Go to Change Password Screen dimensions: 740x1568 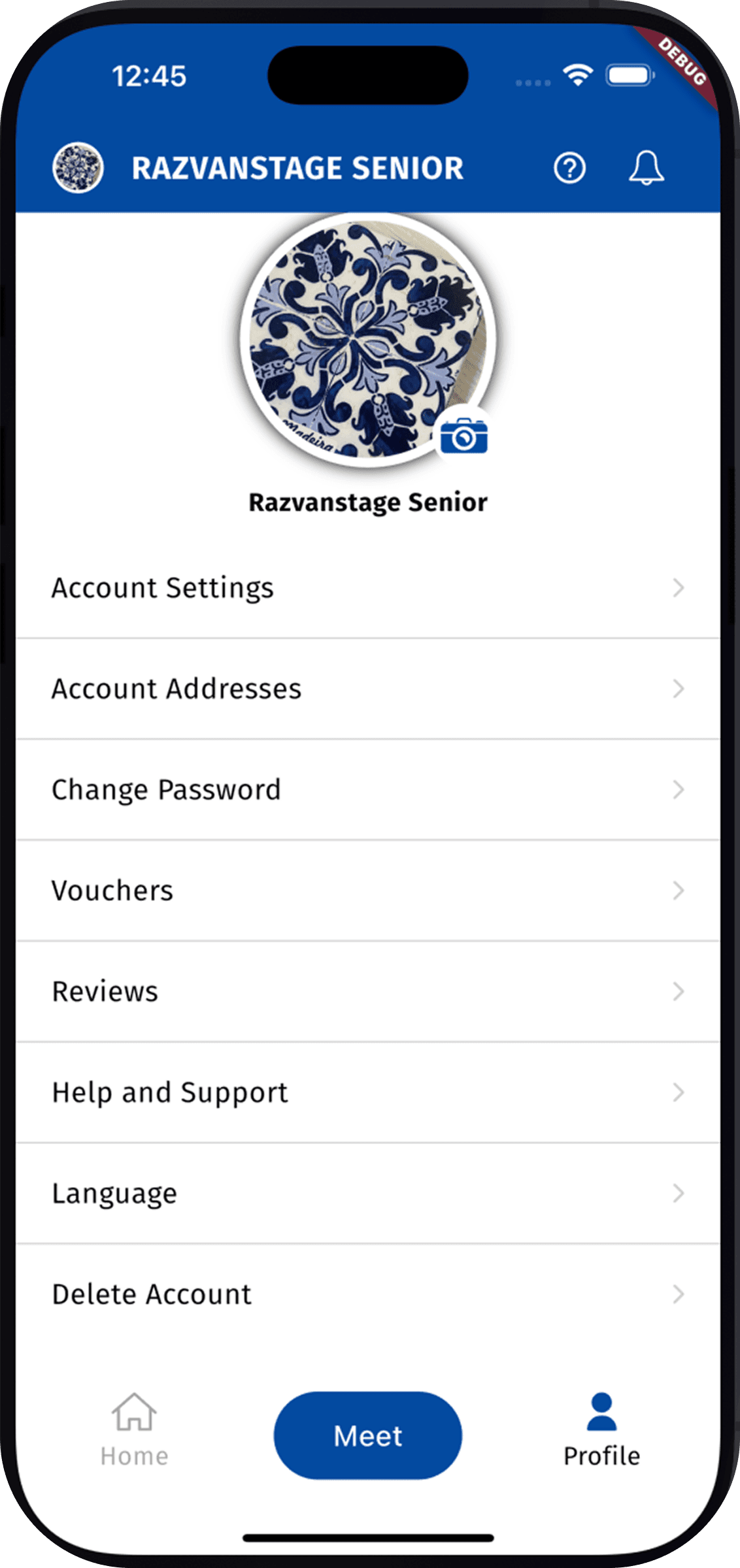[x=367, y=790]
